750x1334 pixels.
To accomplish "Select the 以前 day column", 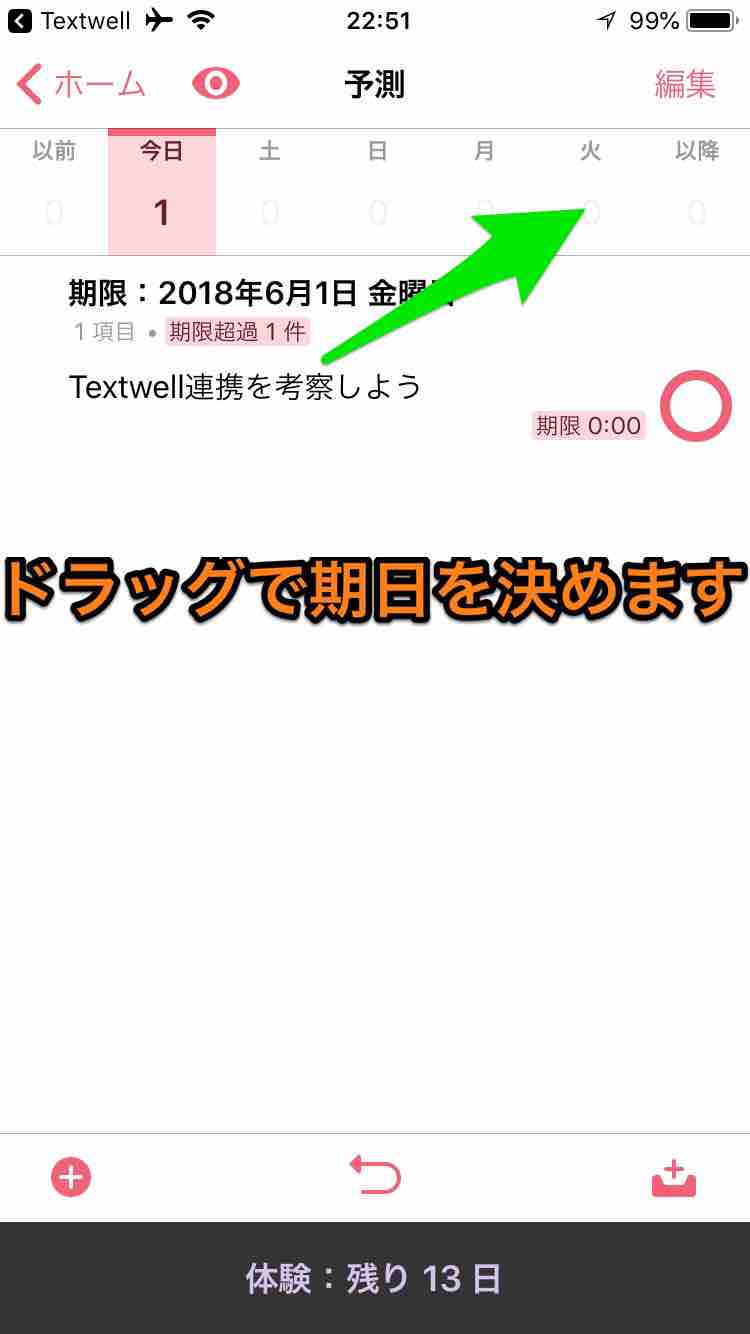I will [54, 190].
